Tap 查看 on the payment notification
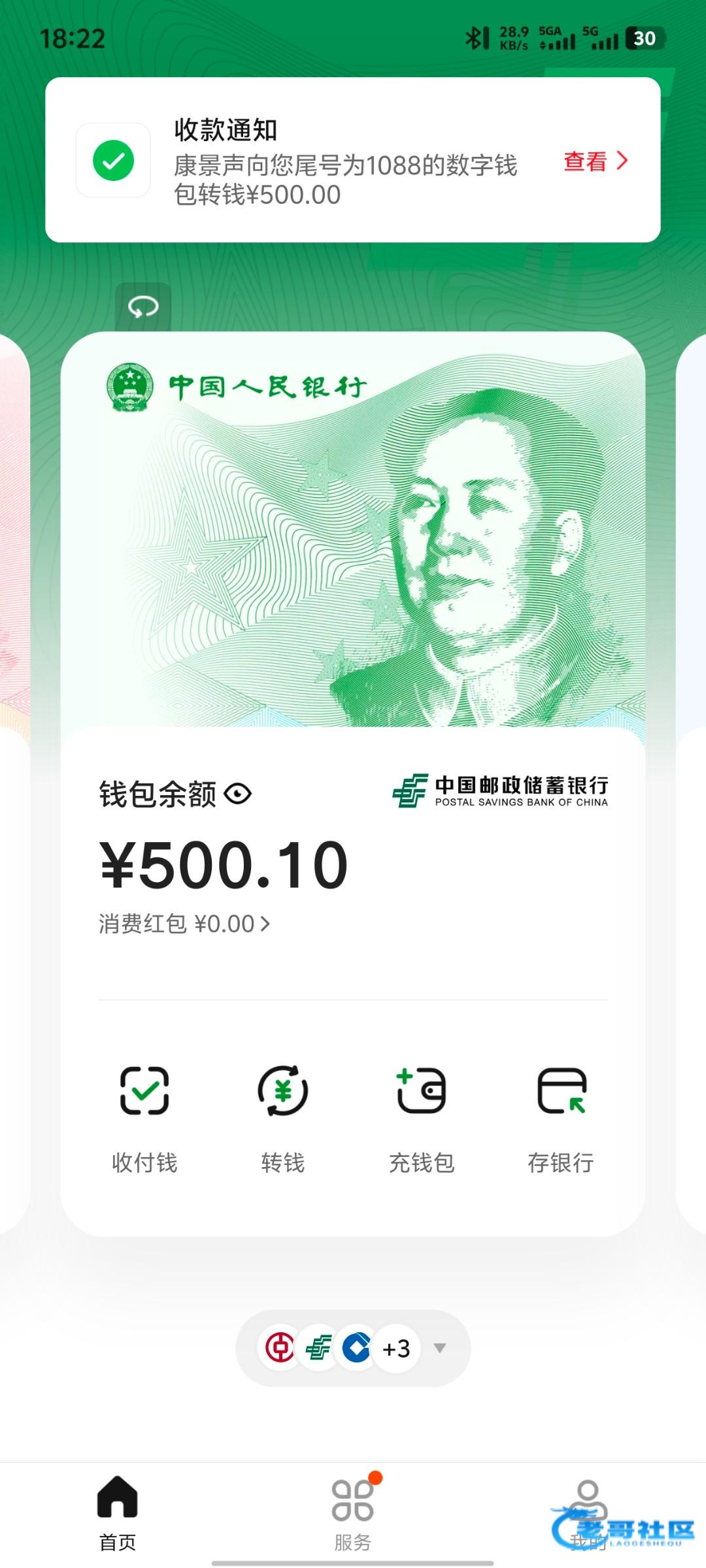Image resolution: width=706 pixels, height=1568 pixels. pyautogui.click(x=595, y=161)
